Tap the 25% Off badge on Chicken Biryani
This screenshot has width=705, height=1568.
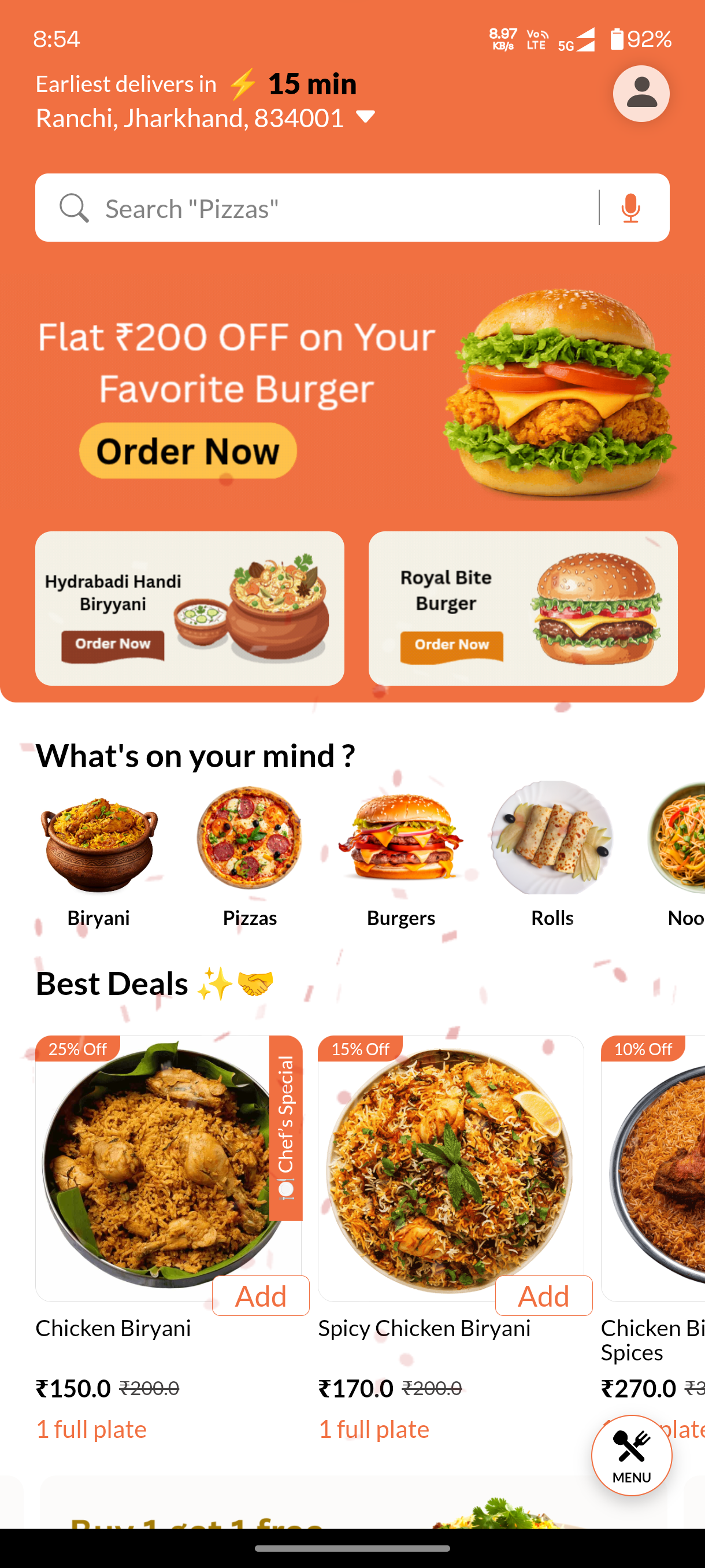pyautogui.click(x=78, y=1049)
